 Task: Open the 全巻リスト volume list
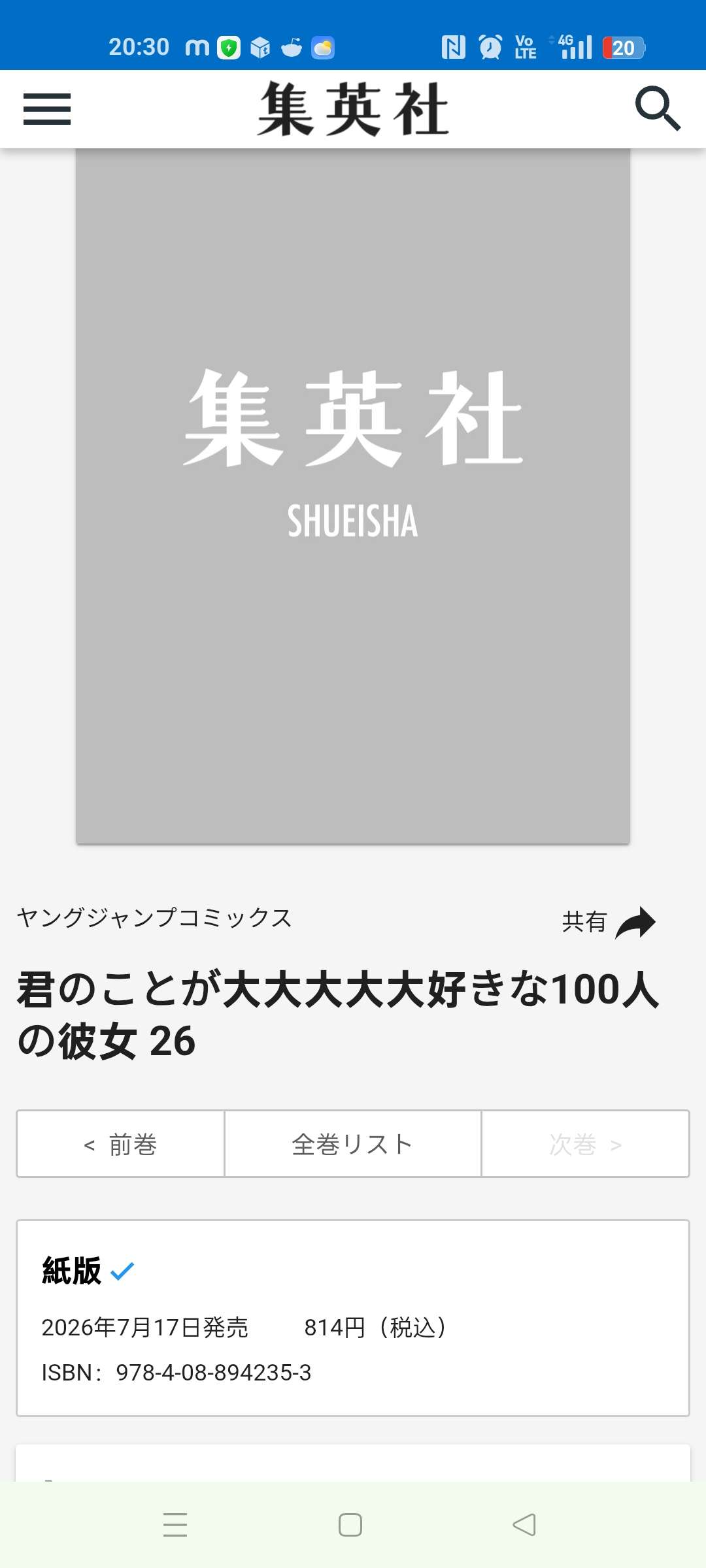coord(353,1144)
